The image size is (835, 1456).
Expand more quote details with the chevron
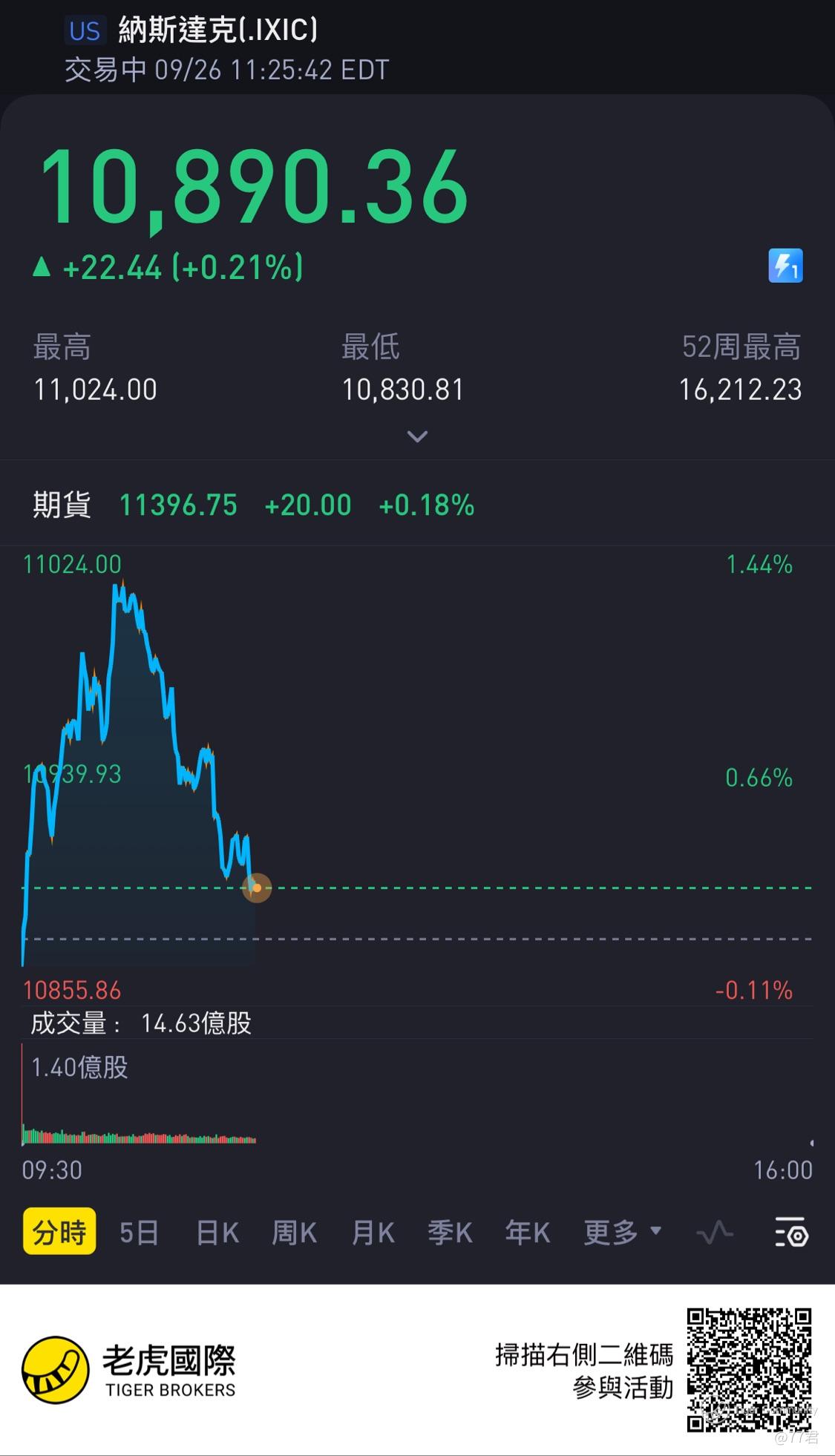[417, 436]
